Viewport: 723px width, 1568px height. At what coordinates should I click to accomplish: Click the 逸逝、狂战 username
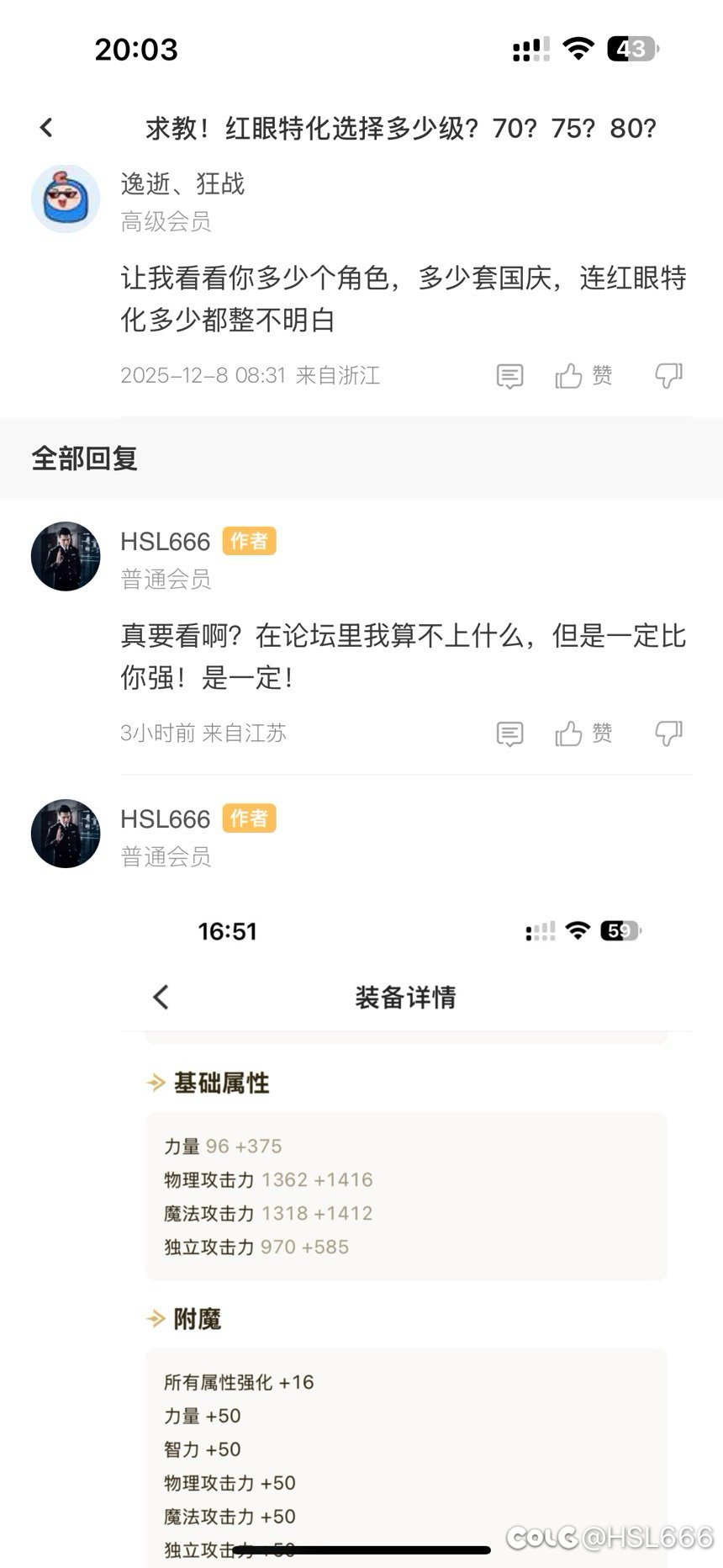(184, 184)
